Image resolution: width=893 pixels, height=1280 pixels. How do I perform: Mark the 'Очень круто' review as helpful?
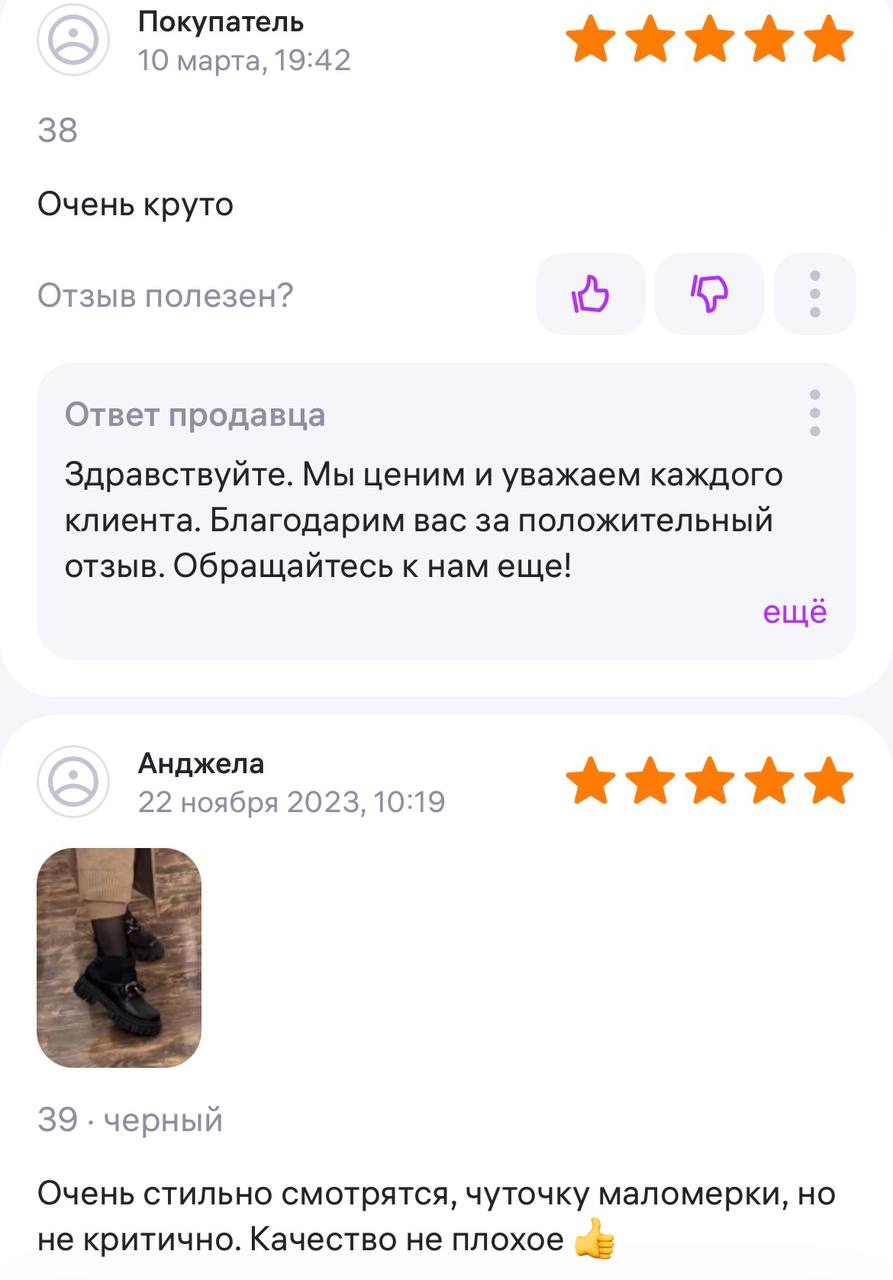click(590, 294)
